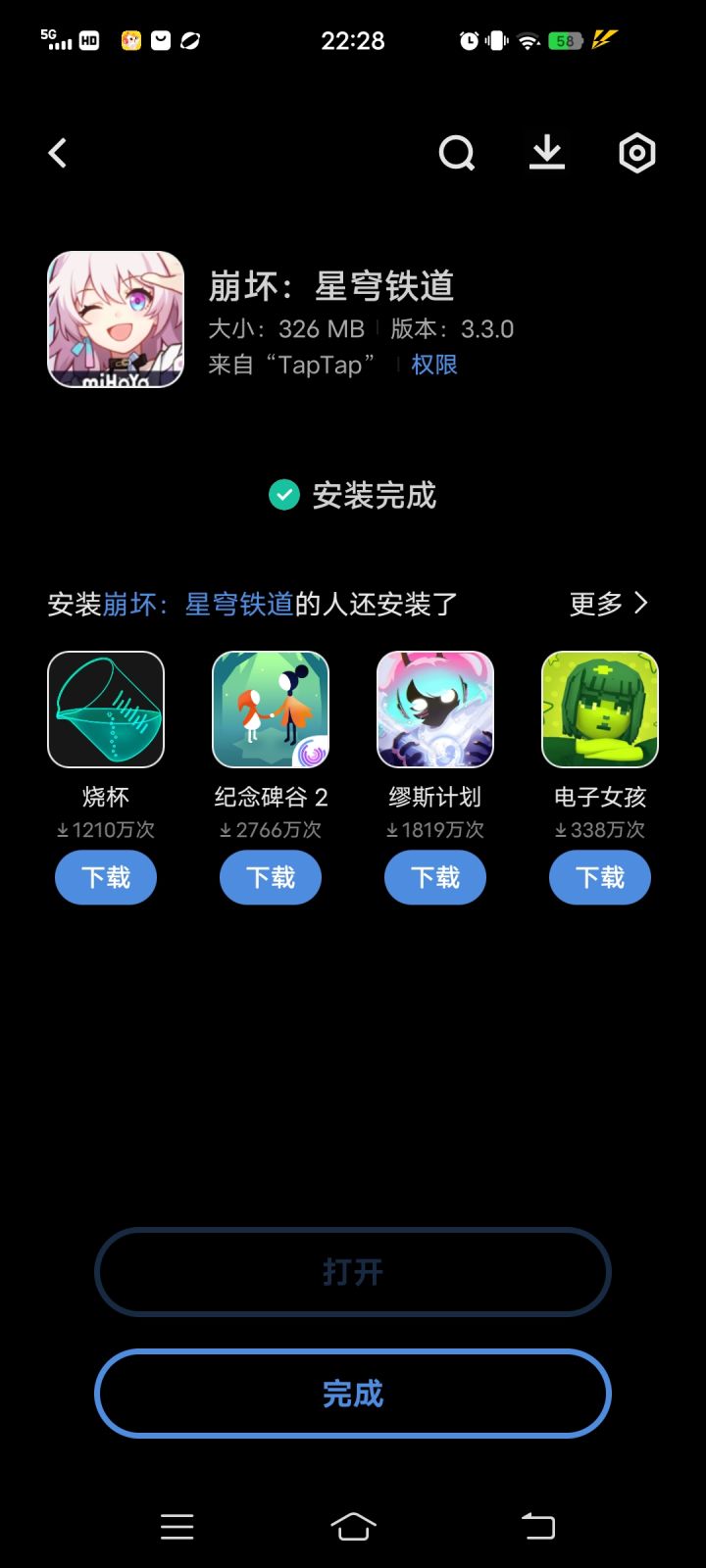
Task: Select the 烧杯 app icon
Action: click(105, 710)
